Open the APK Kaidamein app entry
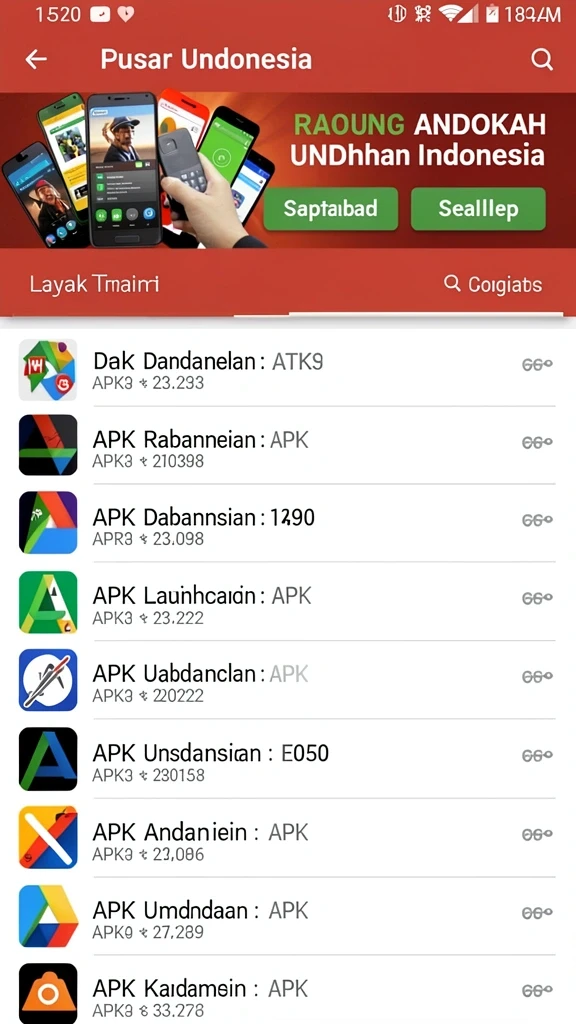Viewport: 576px width, 1024px height. click(x=288, y=991)
